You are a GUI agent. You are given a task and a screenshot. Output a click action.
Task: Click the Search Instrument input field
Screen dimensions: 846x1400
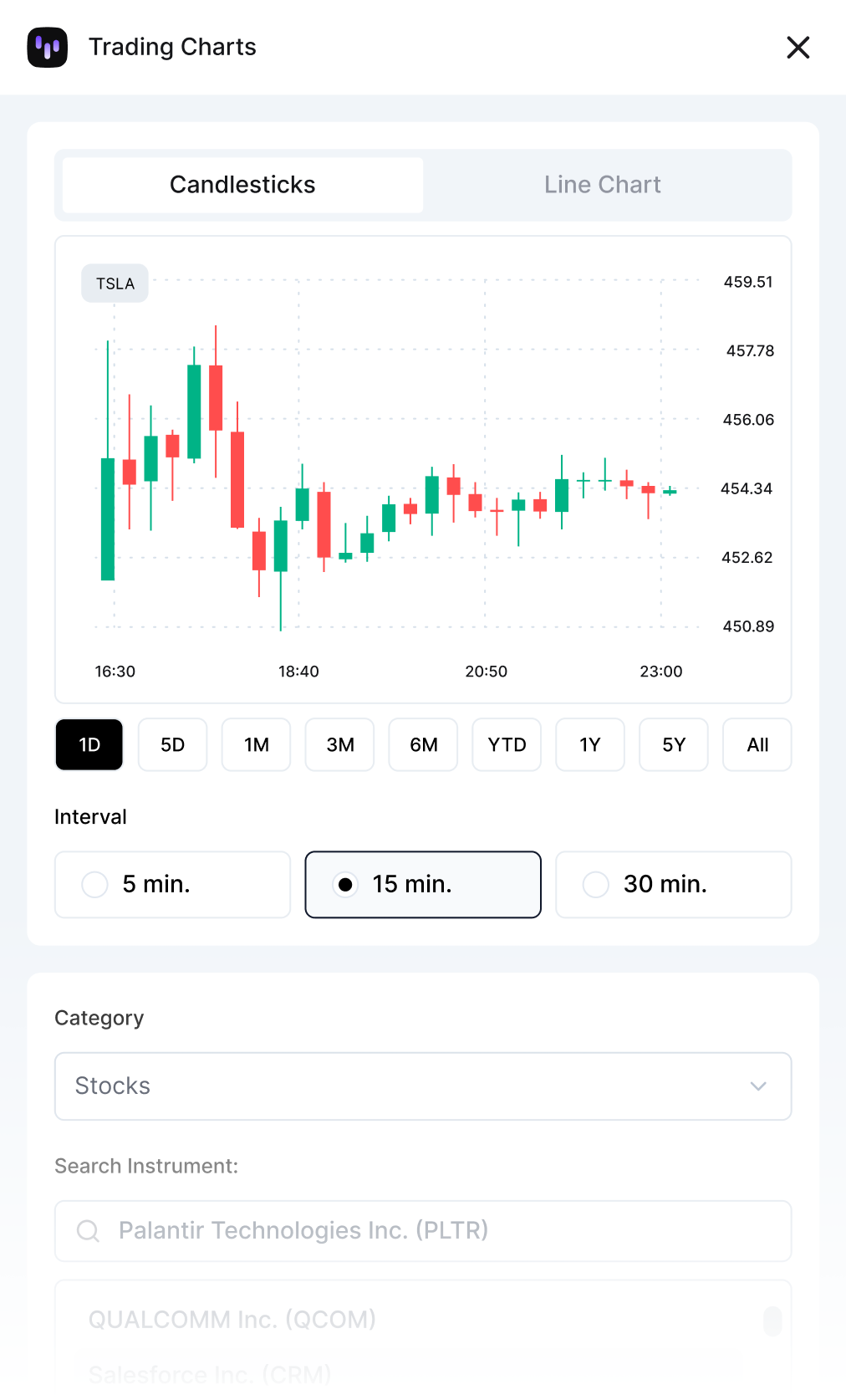coord(422,1230)
